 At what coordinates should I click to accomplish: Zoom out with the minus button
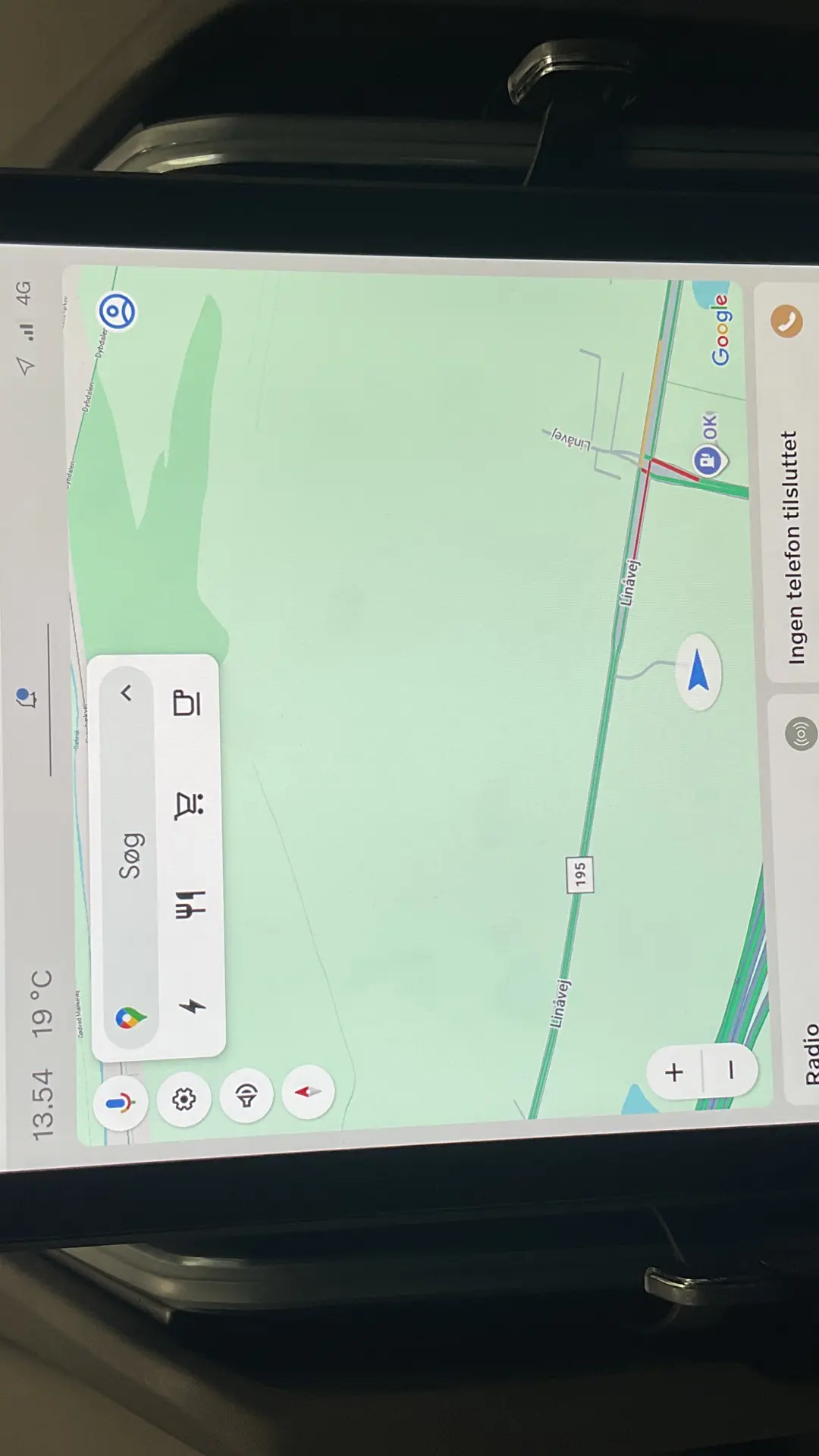(x=731, y=1070)
